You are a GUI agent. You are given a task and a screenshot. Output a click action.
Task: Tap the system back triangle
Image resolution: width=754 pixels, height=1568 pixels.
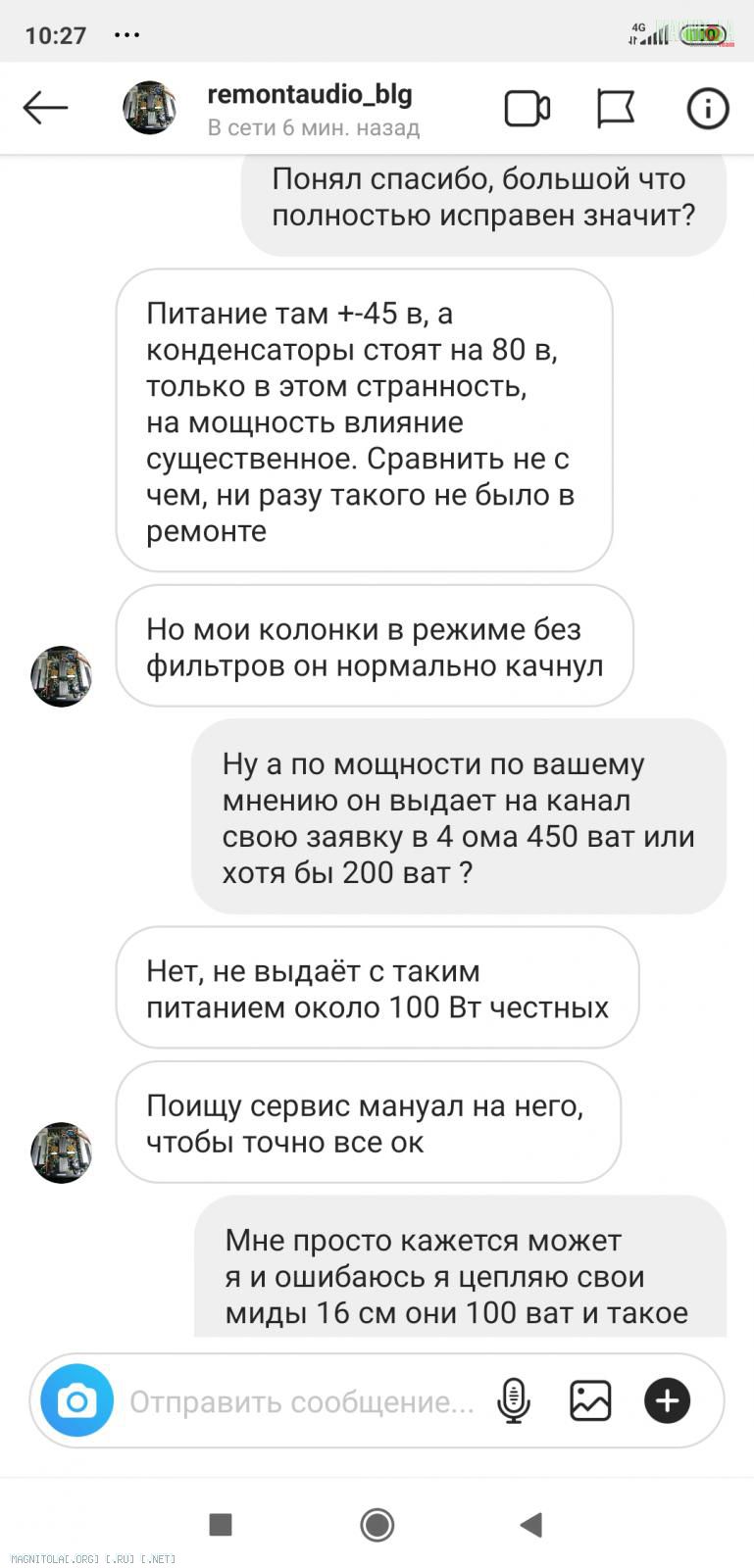[531, 1525]
